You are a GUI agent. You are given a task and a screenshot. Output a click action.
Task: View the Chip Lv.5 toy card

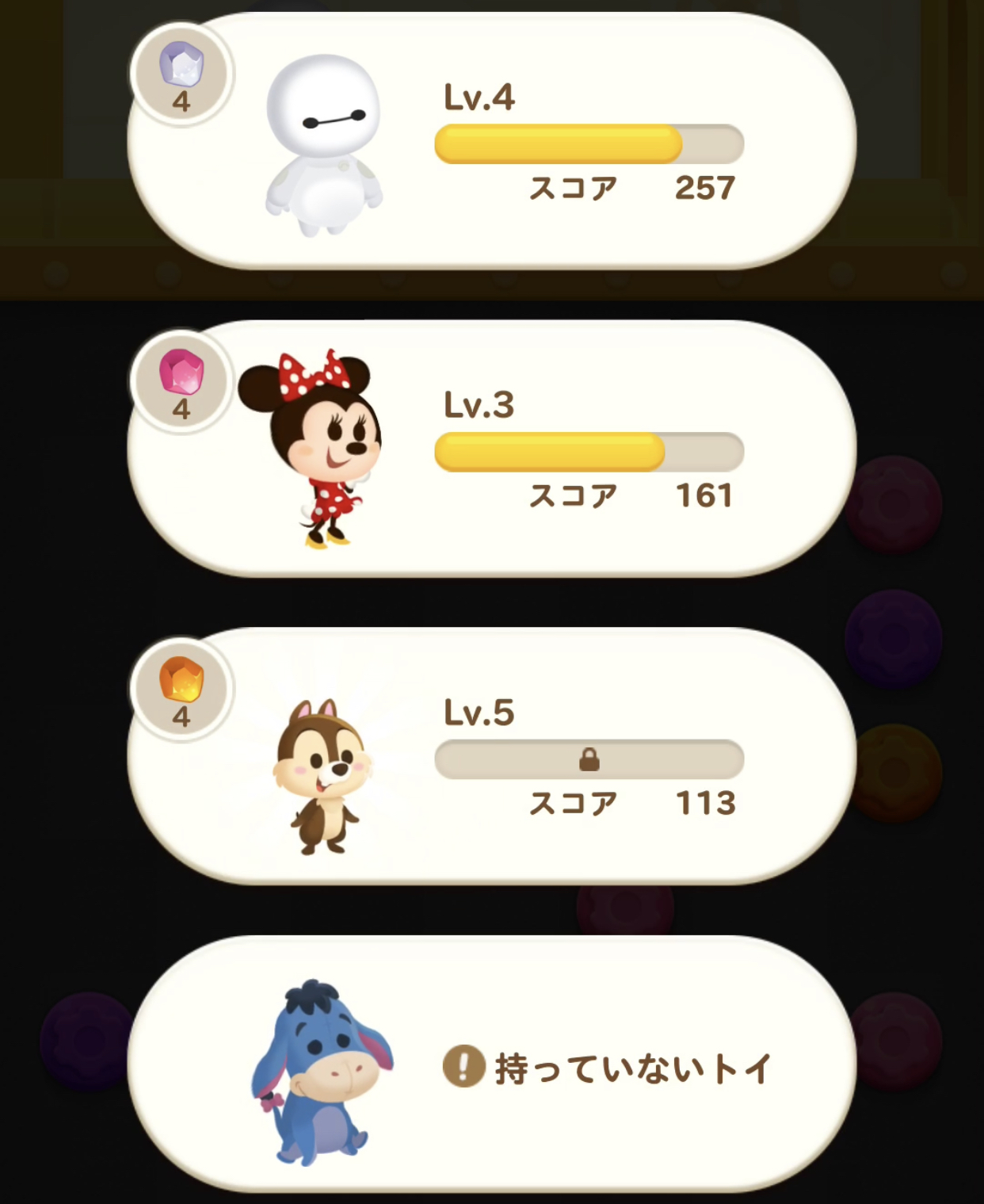[x=491, y=756]
